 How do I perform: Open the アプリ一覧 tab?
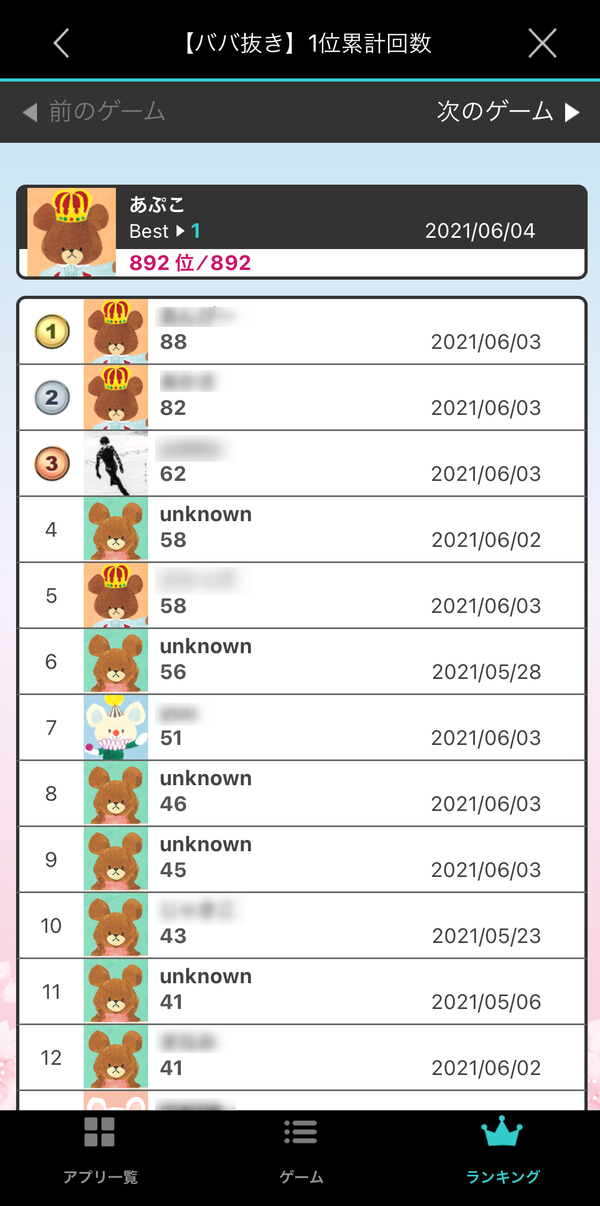coord(100,1152)
